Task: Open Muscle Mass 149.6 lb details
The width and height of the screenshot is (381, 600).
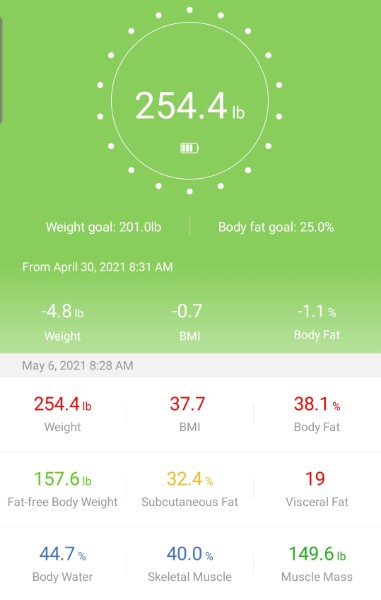Action: tap(317, 564)
